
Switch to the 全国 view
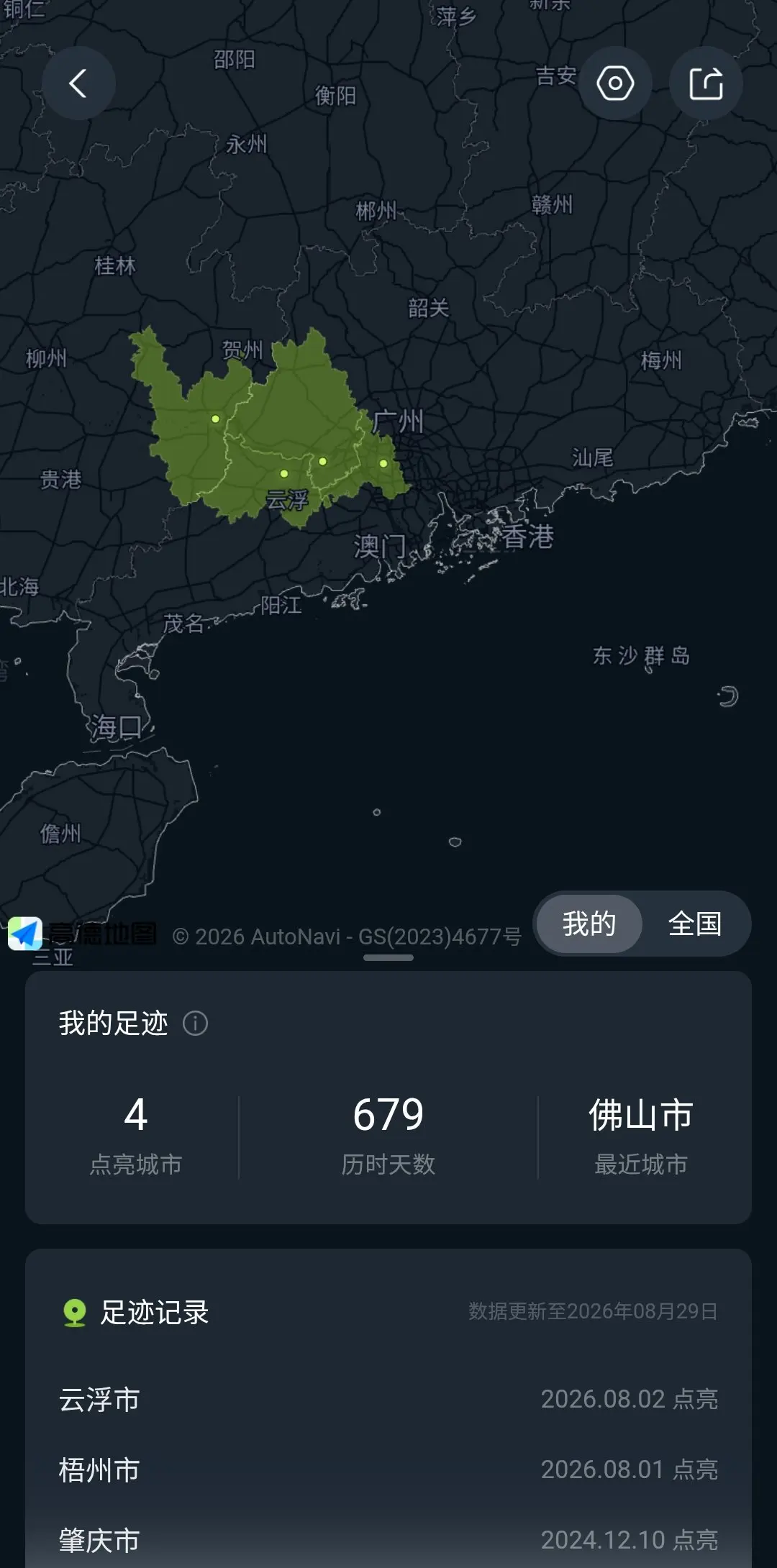click(694, 924)
